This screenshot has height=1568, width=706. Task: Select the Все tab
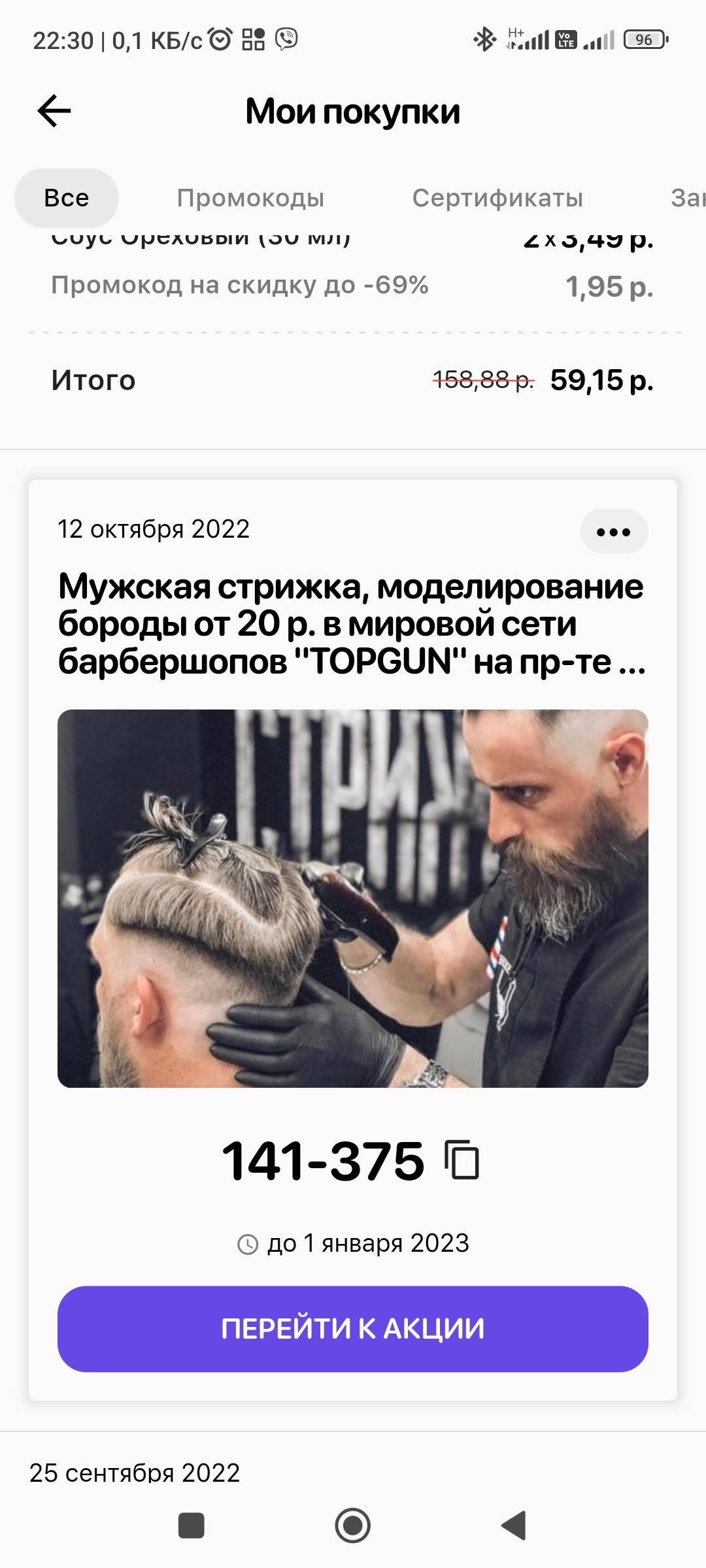(x=67, y=197)
